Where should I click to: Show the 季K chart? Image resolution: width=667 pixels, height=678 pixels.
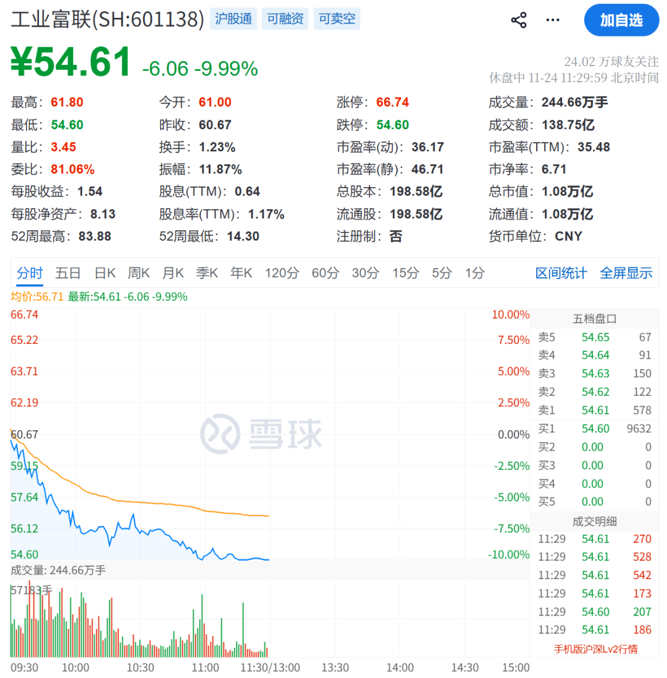tap(207, 273)
